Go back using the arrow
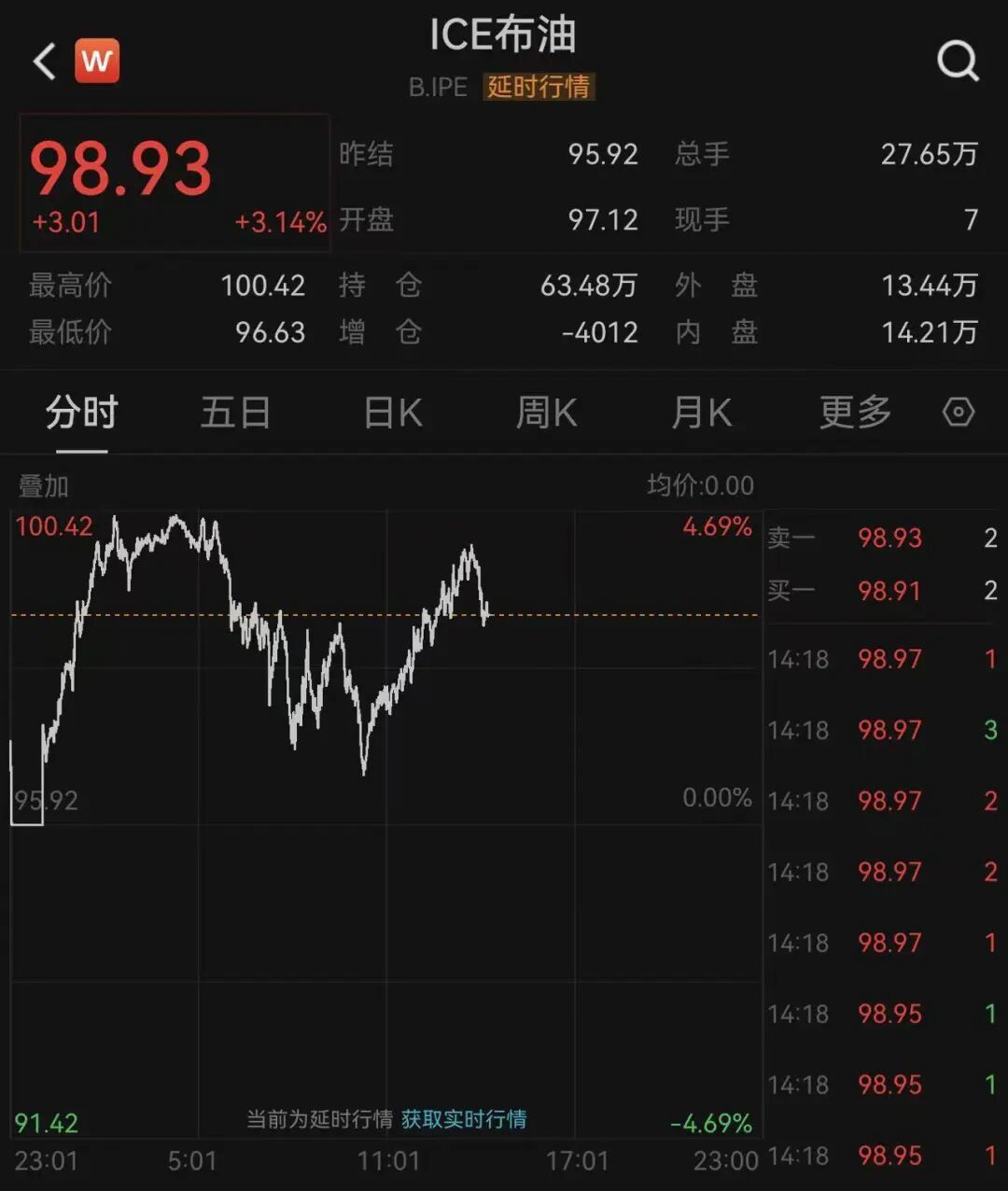Screen dimensions: 1008x1191 (x=44, y=62)
